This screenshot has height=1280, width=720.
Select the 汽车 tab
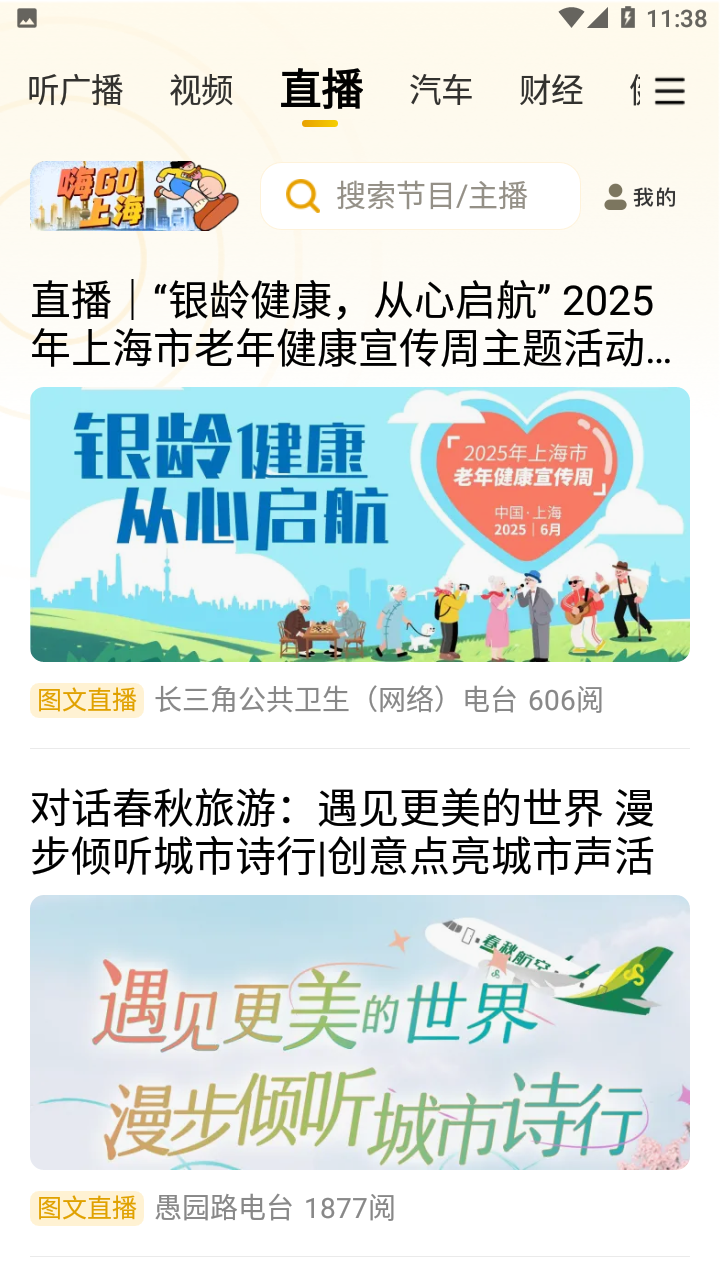tap(440, 91)
